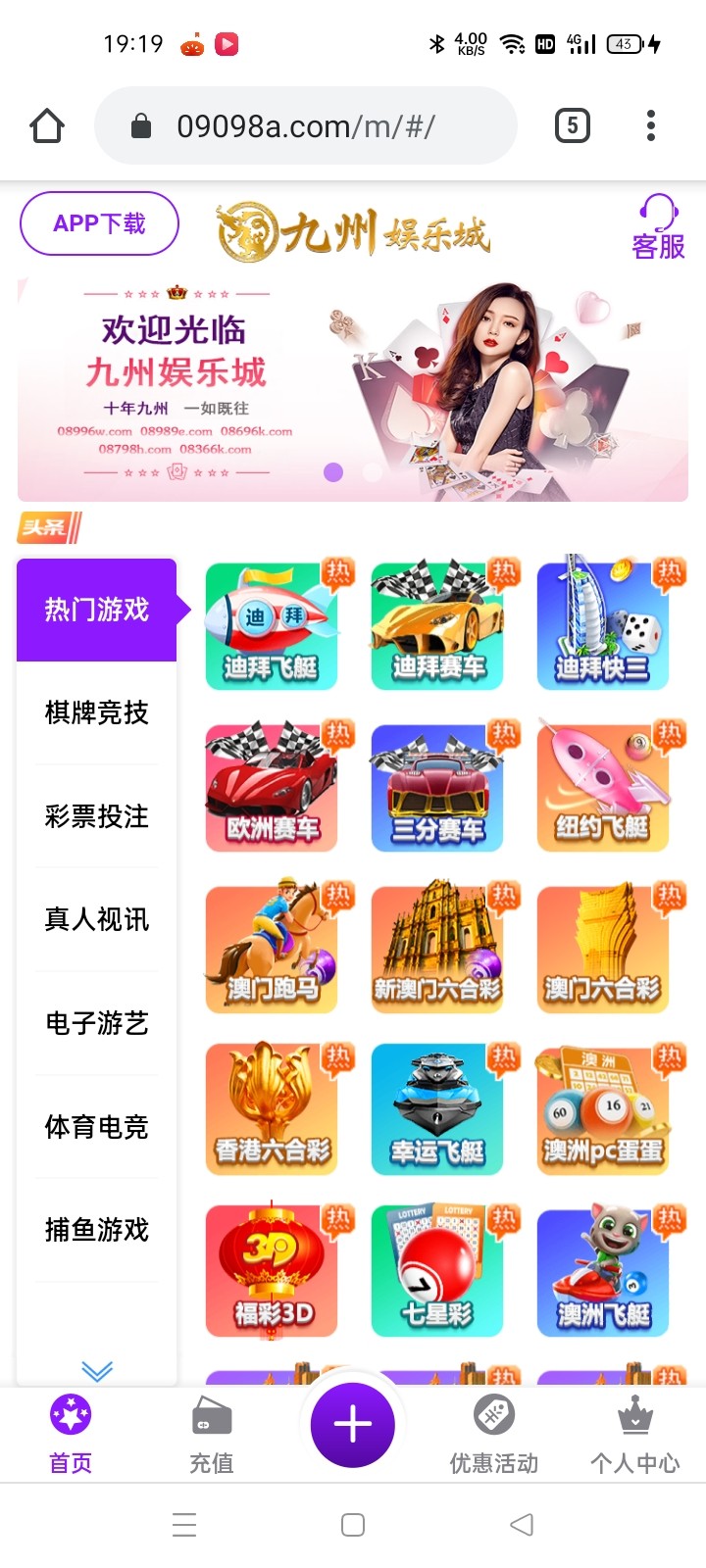This screenshot has height=1568, width=706.
Task: Open the 澳洲飞艇 Tom cat game icon
Action: (x=604, y=1270)
